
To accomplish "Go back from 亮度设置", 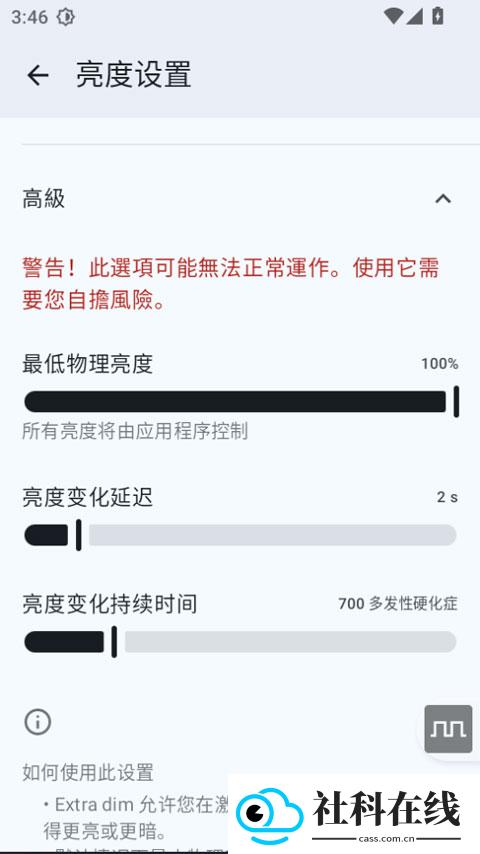I will [38, 75].
